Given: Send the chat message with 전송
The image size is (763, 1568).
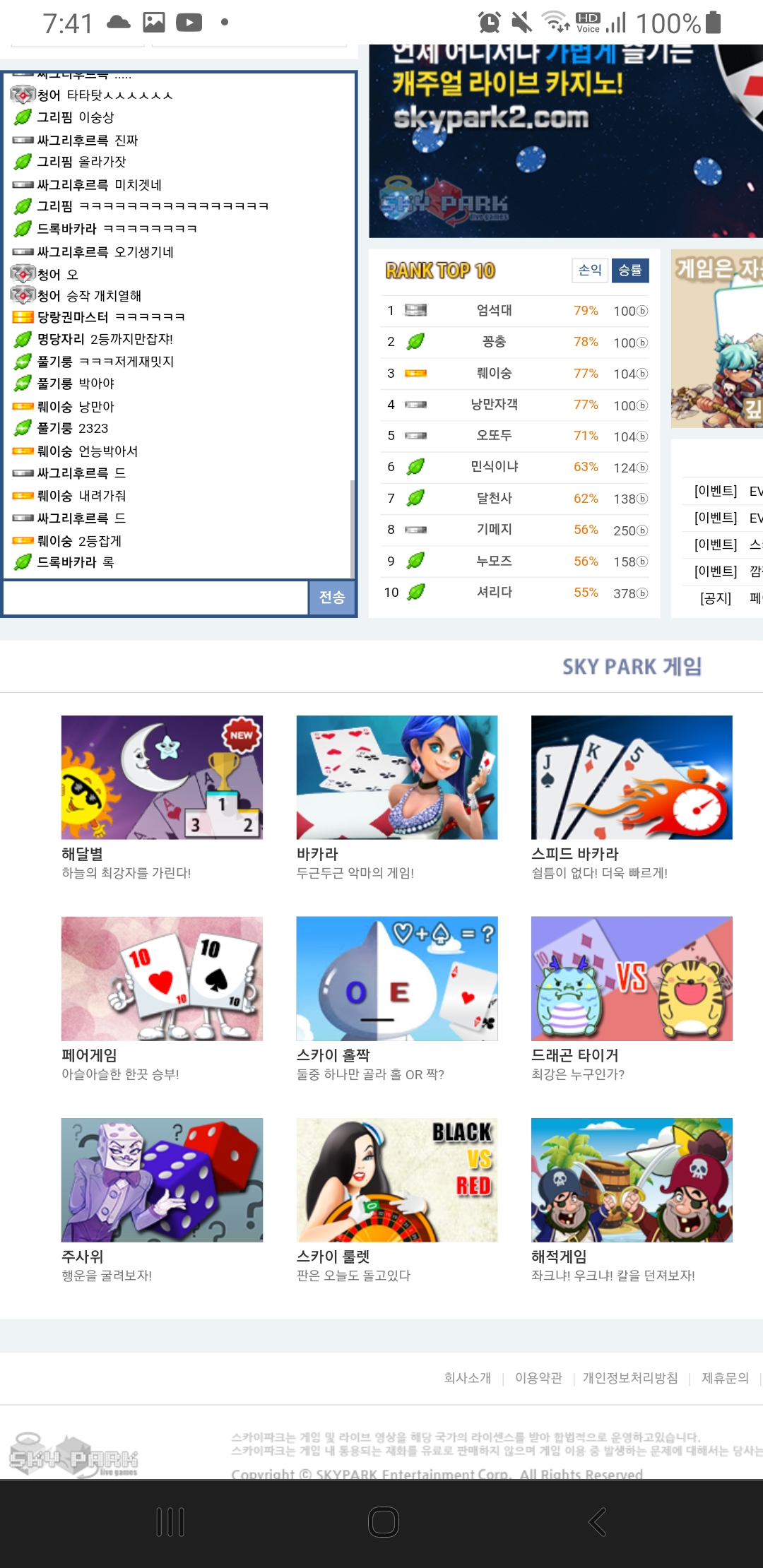Looking at the screenshot, I should pyautogui.click(x=331, y=598).
